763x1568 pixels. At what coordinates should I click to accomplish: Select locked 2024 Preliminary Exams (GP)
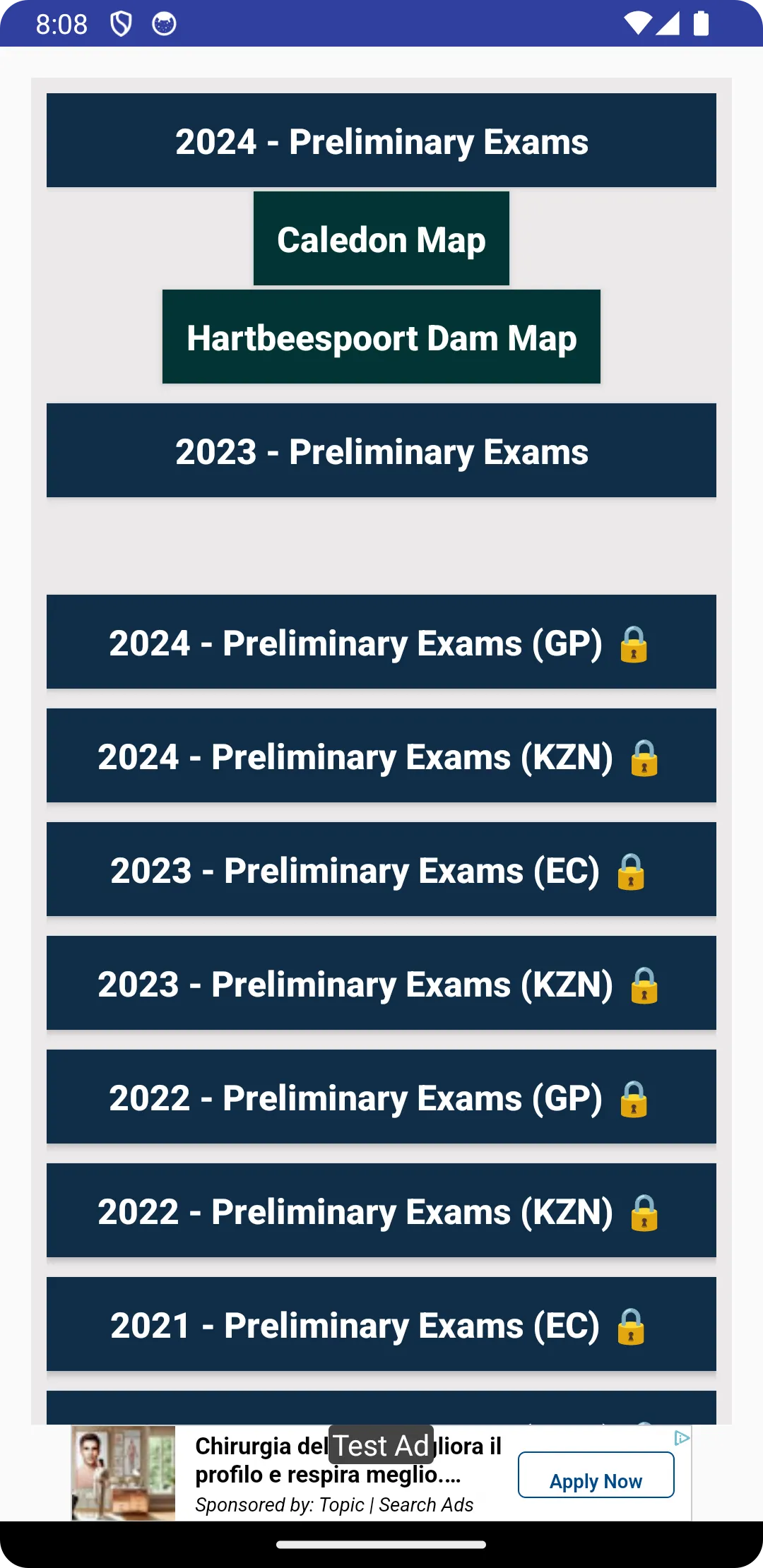click(x=381, y=642)
